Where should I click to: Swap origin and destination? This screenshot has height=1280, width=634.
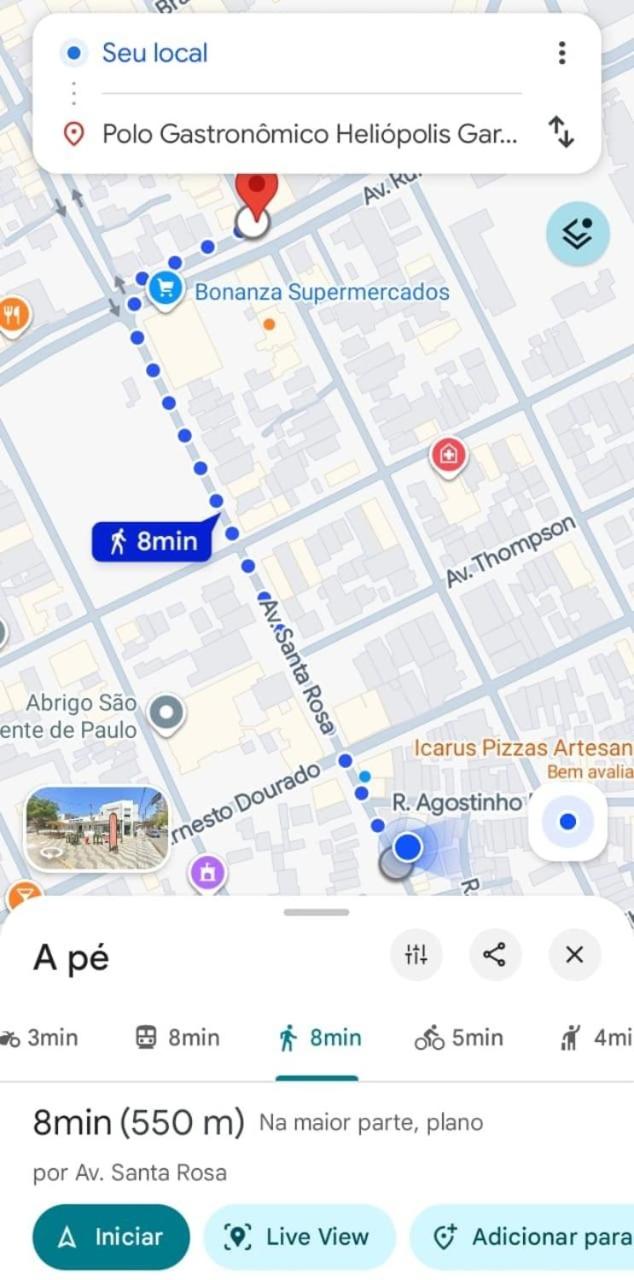[562, 133]
